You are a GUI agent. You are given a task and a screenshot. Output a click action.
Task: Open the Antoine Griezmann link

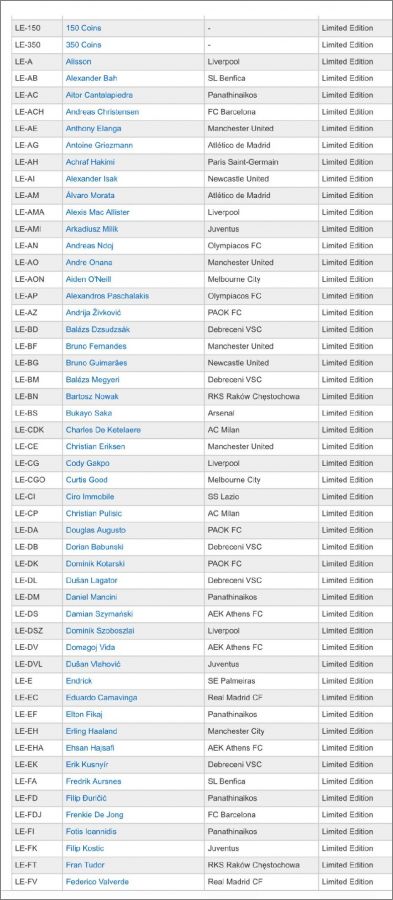pos(99,145)
